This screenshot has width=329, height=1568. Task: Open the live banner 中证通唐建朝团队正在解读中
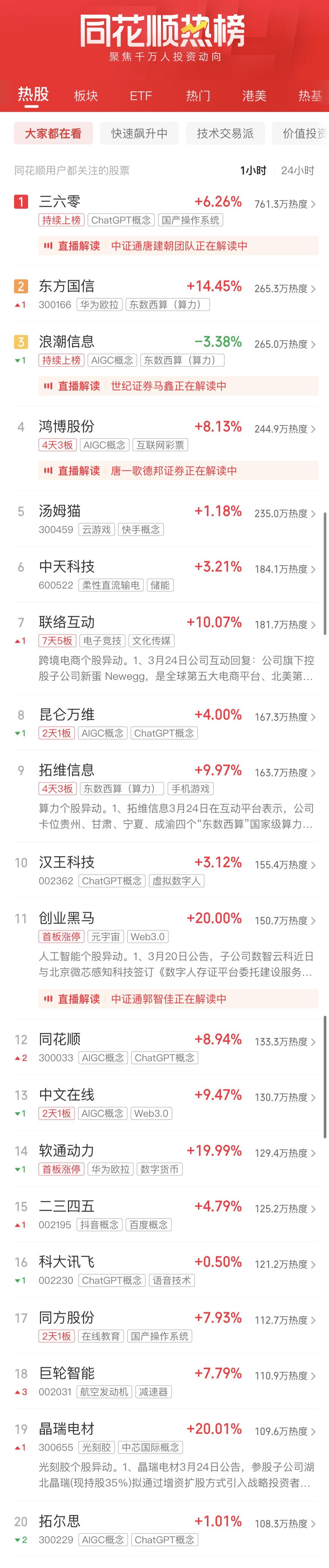(x=178, y=246)
